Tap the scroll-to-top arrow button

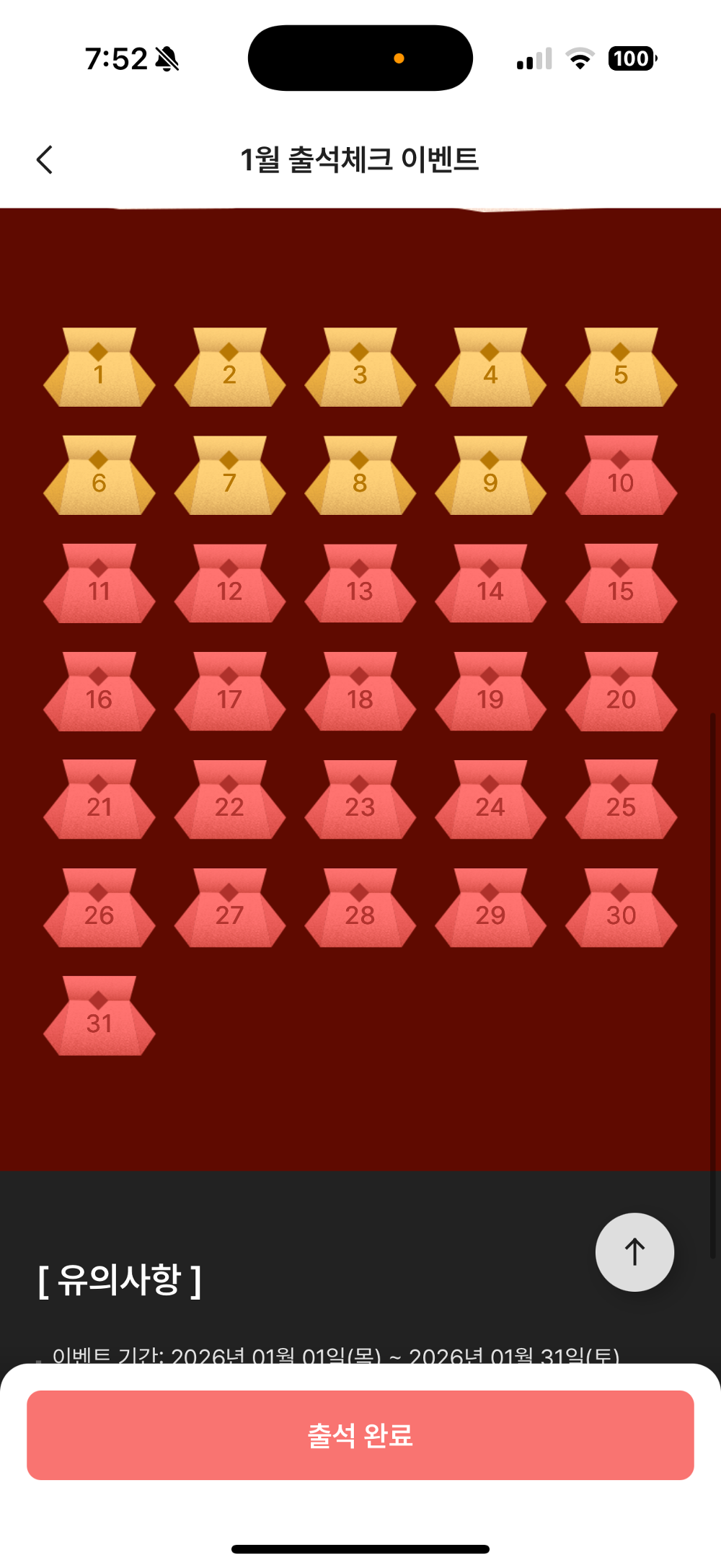(x=634, y=1251)
